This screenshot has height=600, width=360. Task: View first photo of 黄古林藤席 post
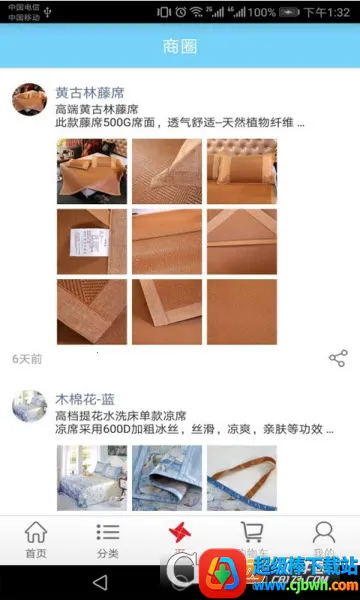pos(92,171)
